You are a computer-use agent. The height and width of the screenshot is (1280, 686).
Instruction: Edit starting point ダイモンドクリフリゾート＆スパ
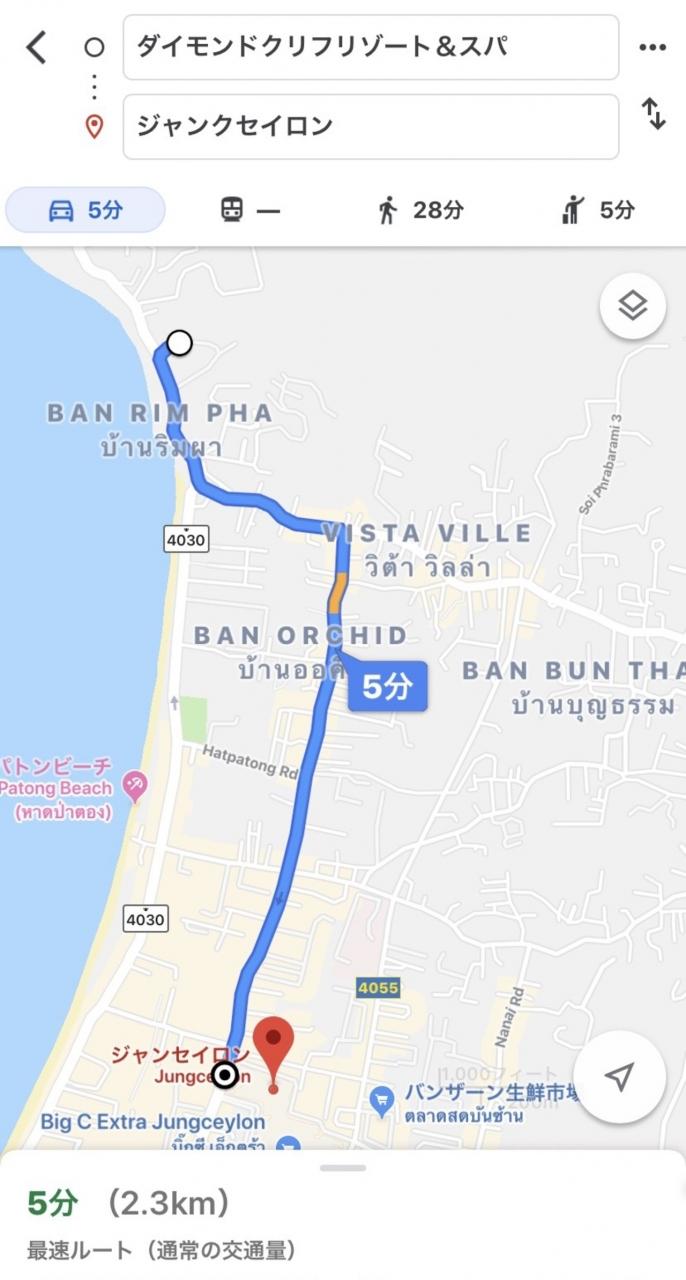coord(370,47)
